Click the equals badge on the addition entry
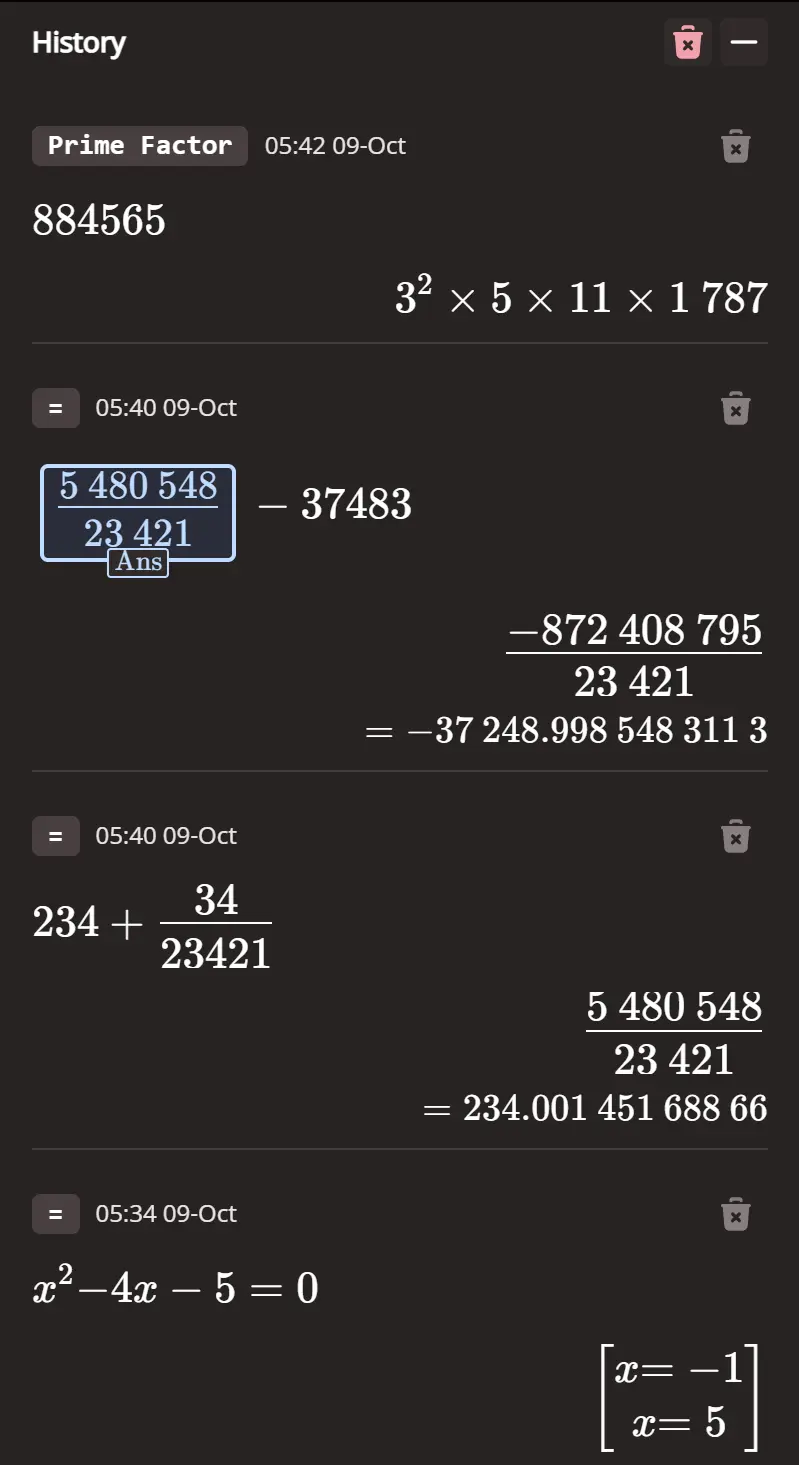The width and height of the screenshot is (799, 1465). coord(55,836)
